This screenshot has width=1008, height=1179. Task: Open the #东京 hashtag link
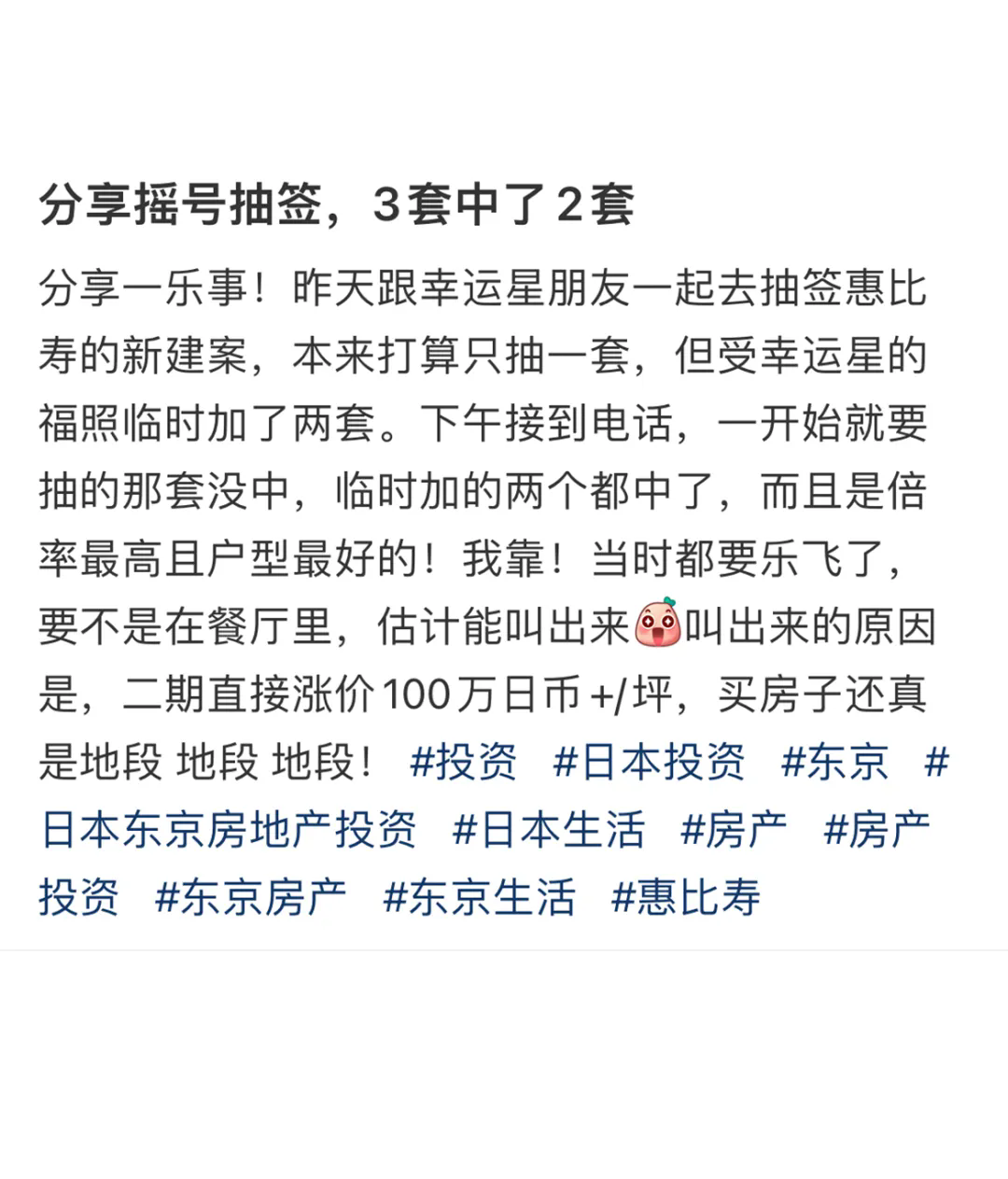point(834,763)
